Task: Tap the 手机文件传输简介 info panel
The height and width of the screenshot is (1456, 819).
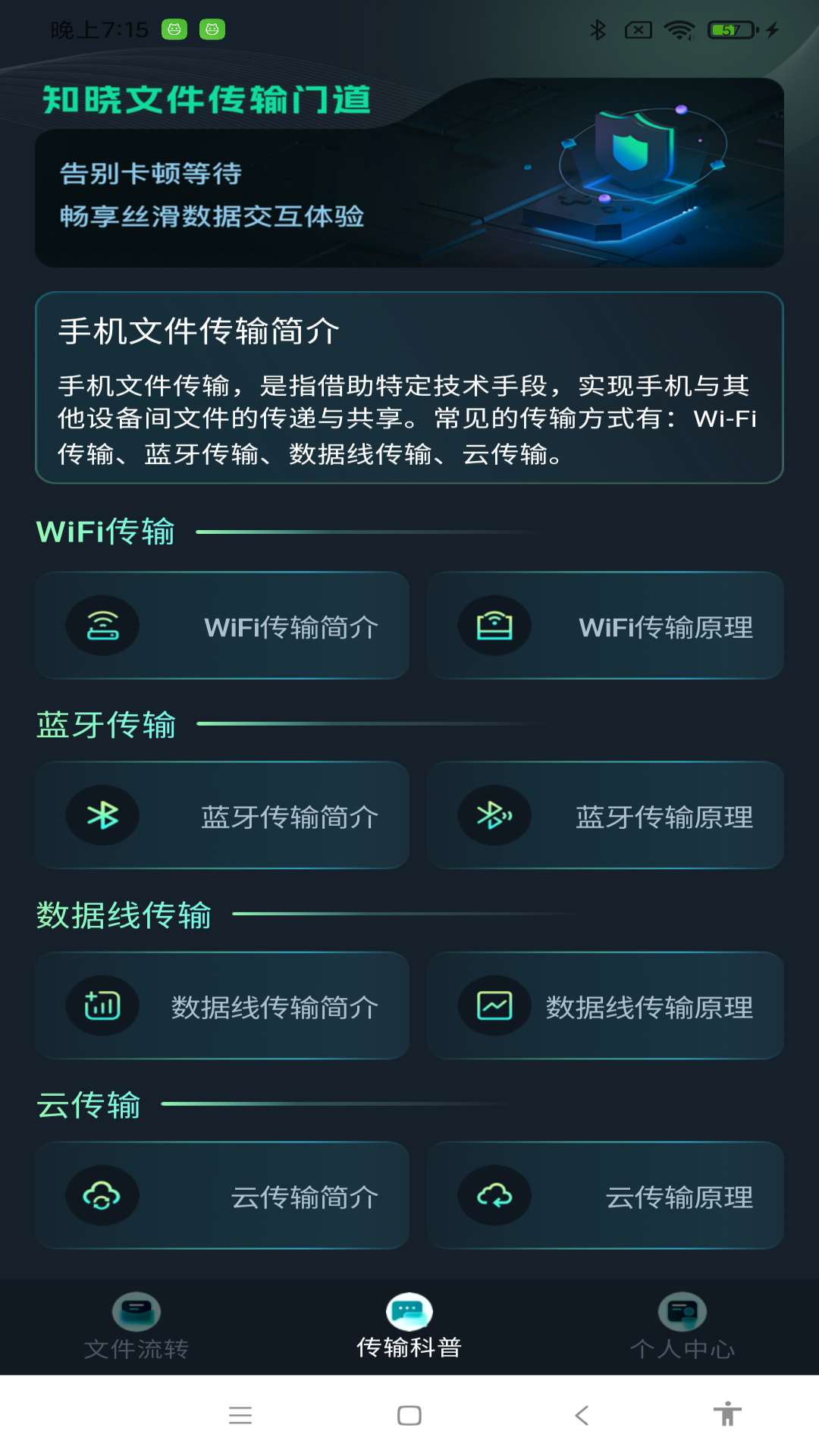Action: point(409,387)
